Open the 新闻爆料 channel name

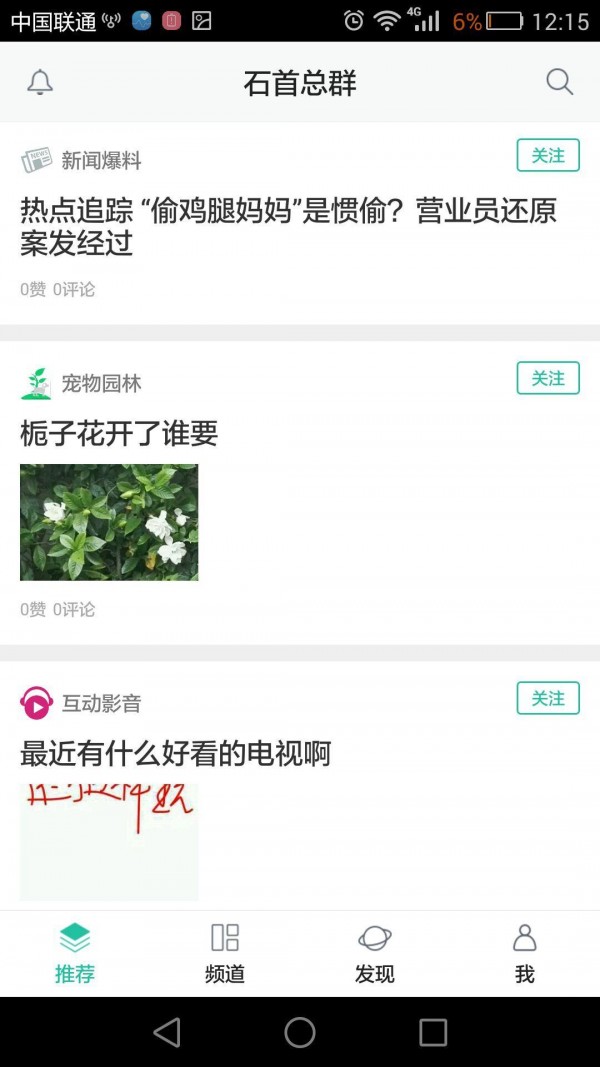[x=101, y=160]
